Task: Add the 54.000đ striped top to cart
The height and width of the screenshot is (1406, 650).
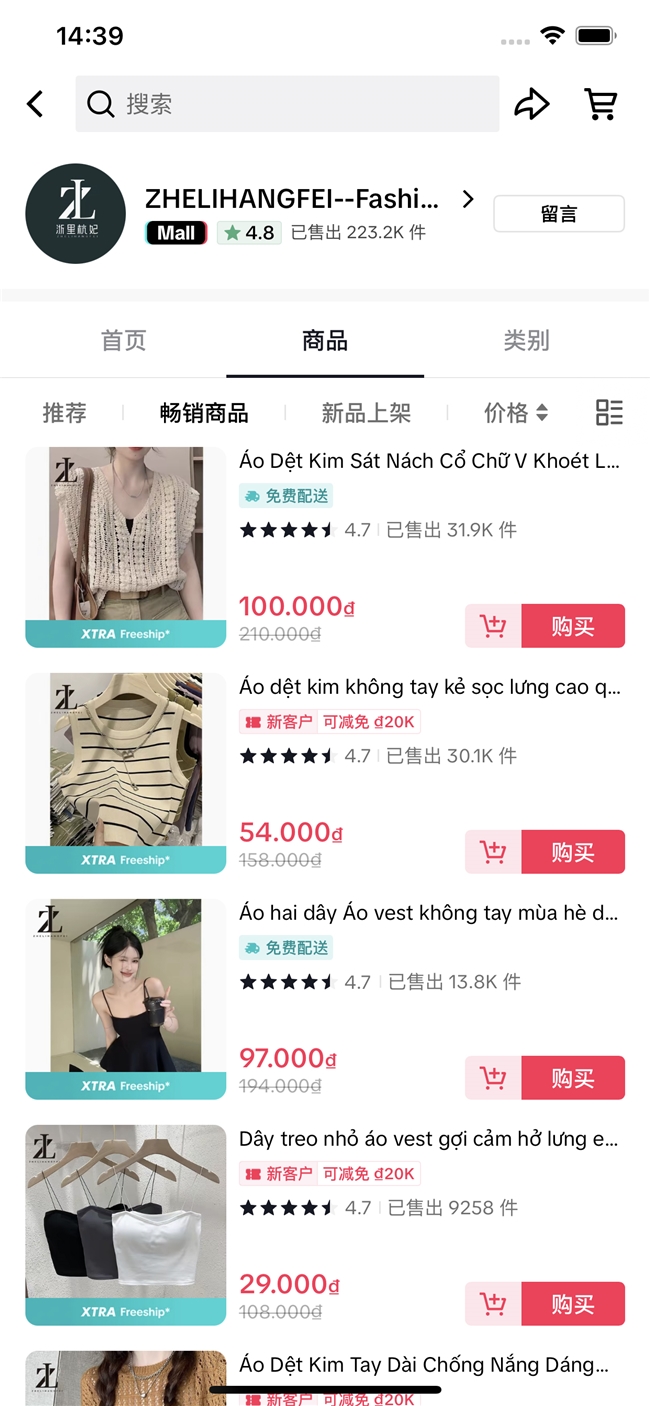Action: coord(493,853)
